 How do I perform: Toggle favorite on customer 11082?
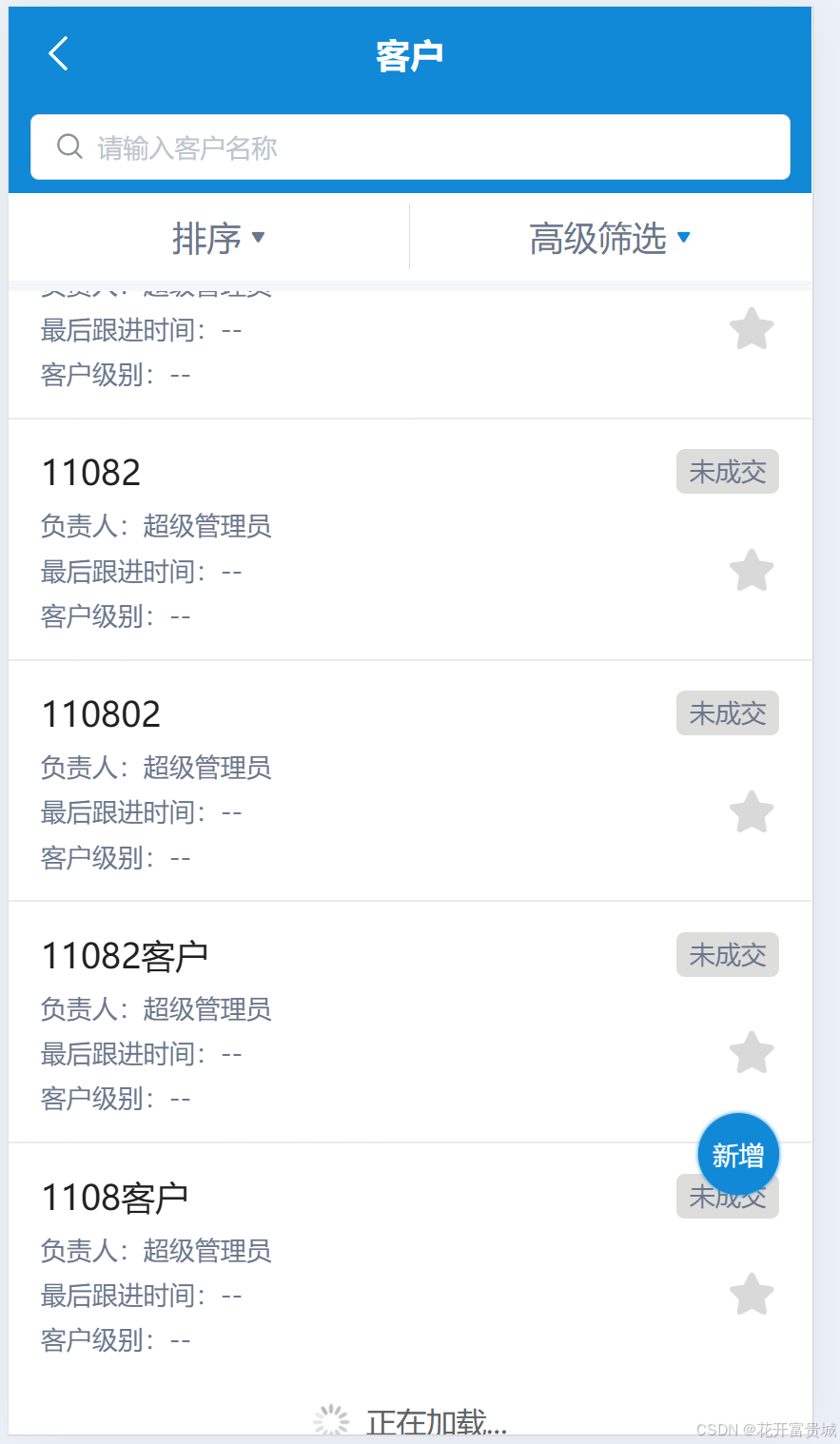(x=752, y=570)
